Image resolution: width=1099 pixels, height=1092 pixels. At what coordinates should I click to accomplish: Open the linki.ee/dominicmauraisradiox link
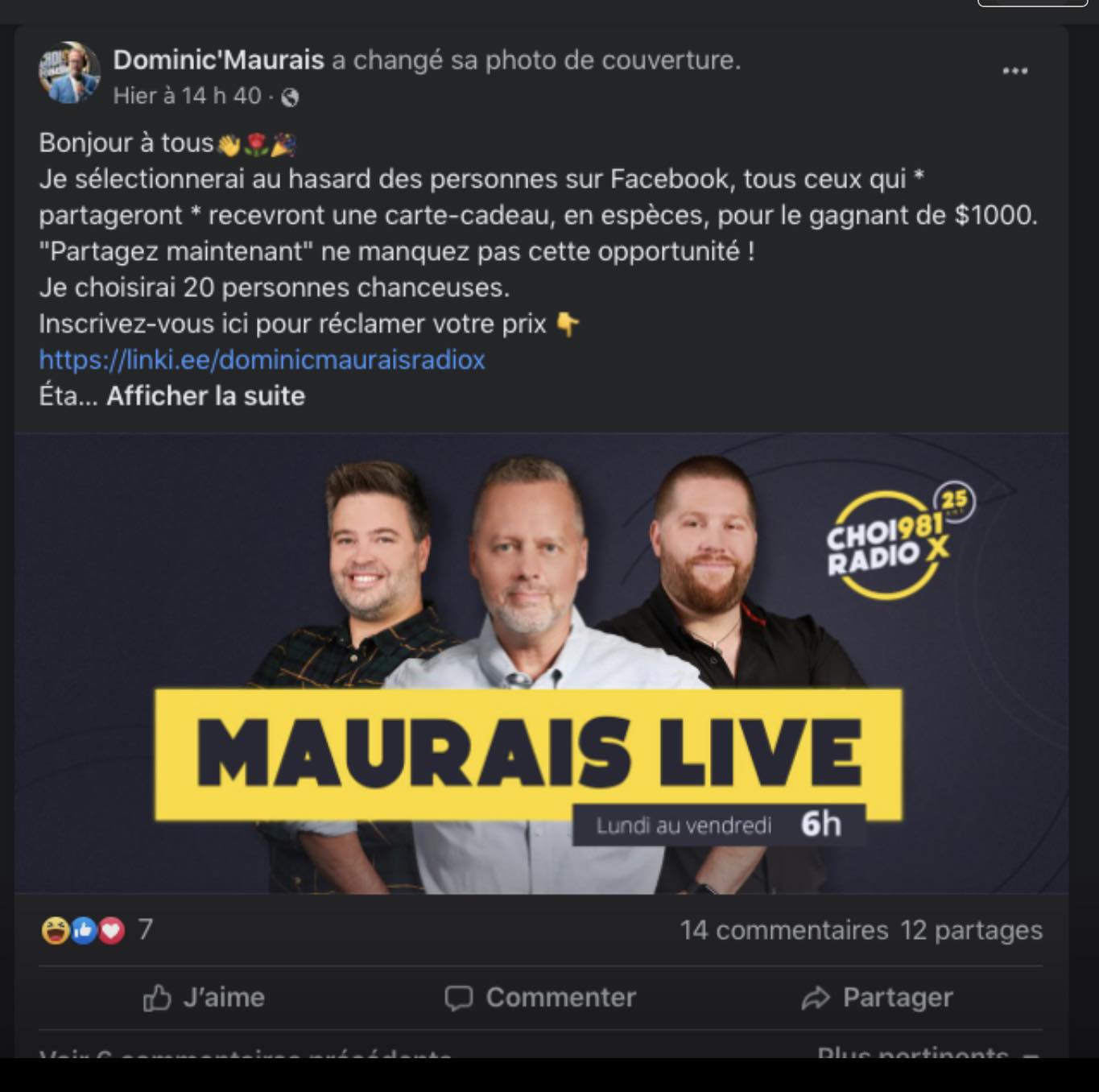[262, 359]
